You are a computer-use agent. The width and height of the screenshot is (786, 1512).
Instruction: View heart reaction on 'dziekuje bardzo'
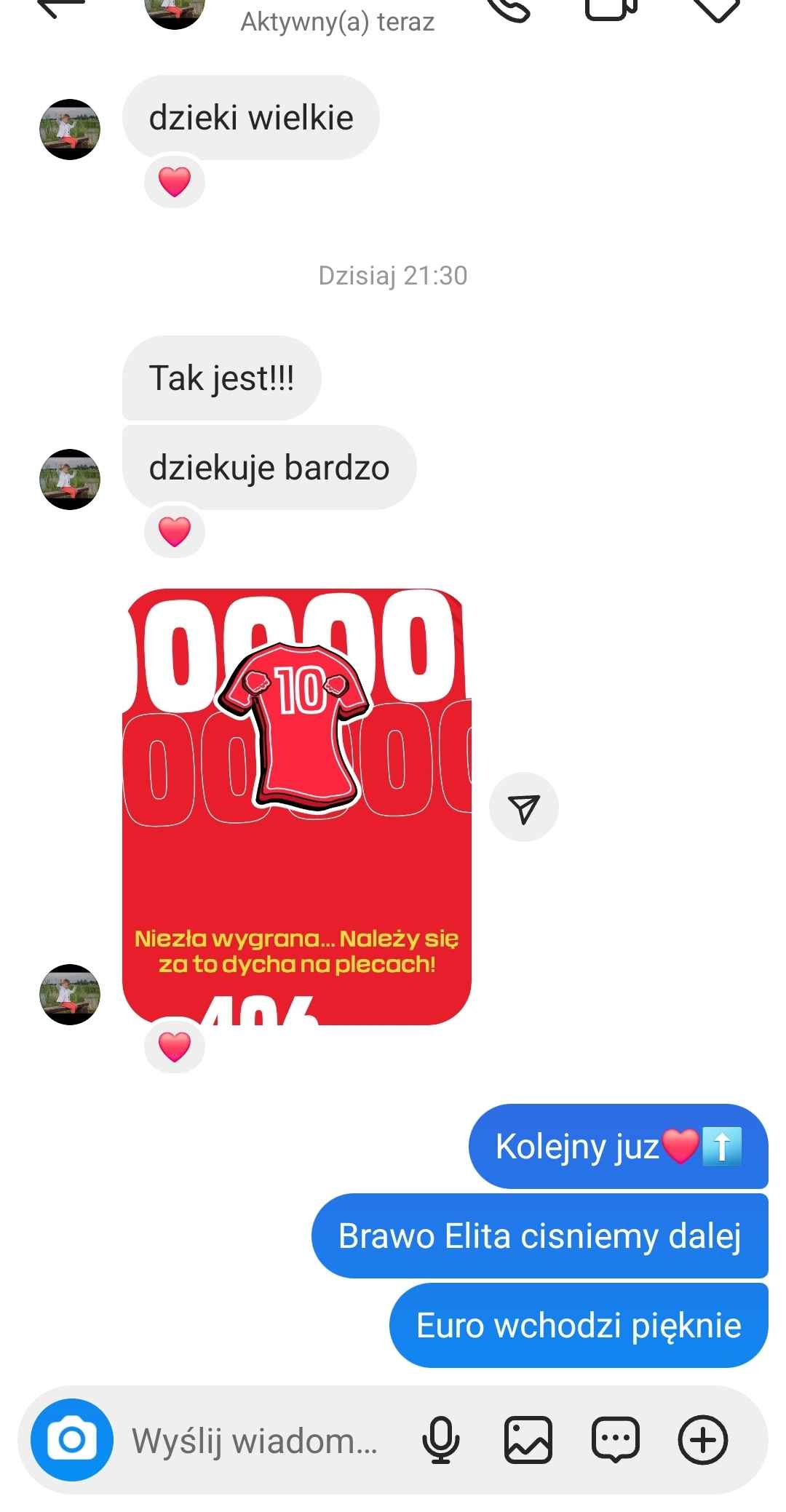point(175,531)
